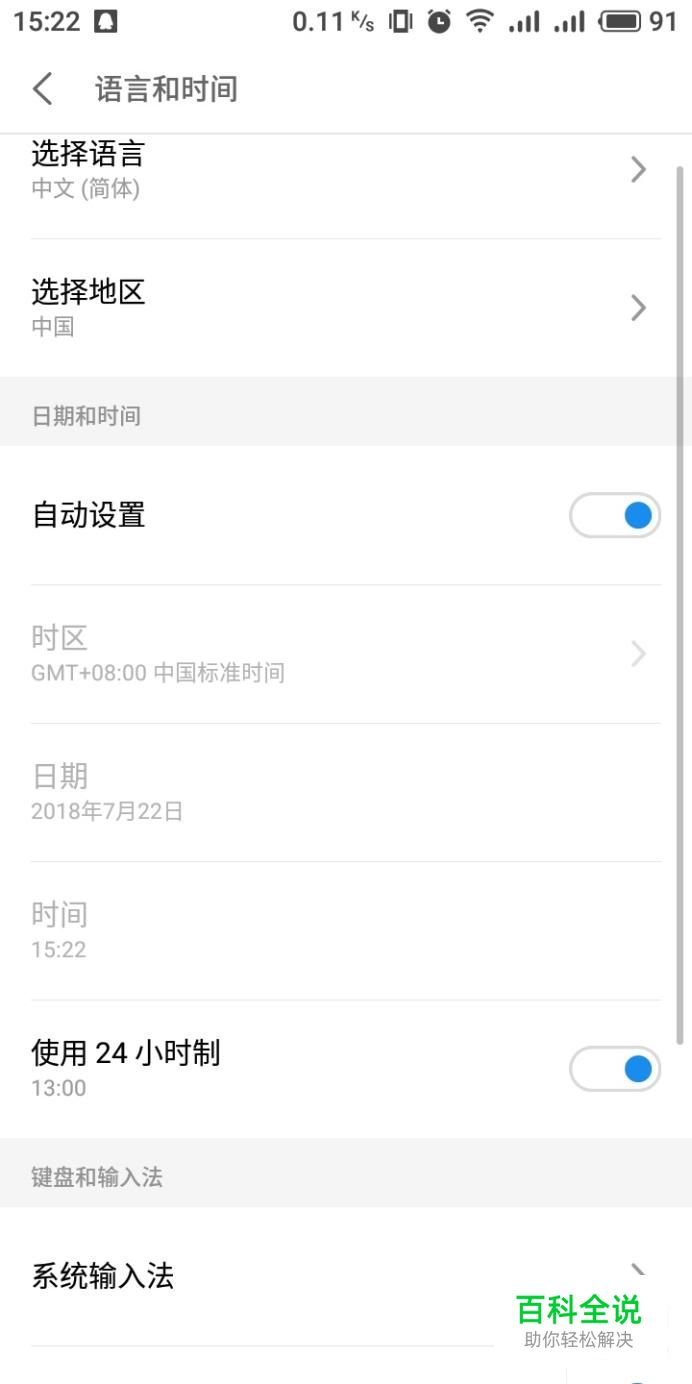Open 选择地区 region setting
Screen dimensions: 692x1384
click(x=345, y=307)
